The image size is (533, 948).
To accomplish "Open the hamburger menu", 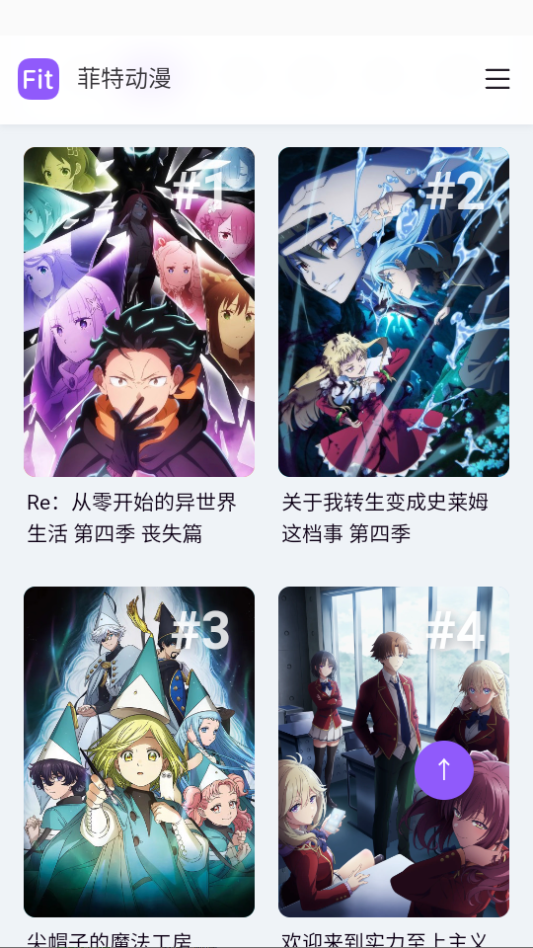I will 497,79.
